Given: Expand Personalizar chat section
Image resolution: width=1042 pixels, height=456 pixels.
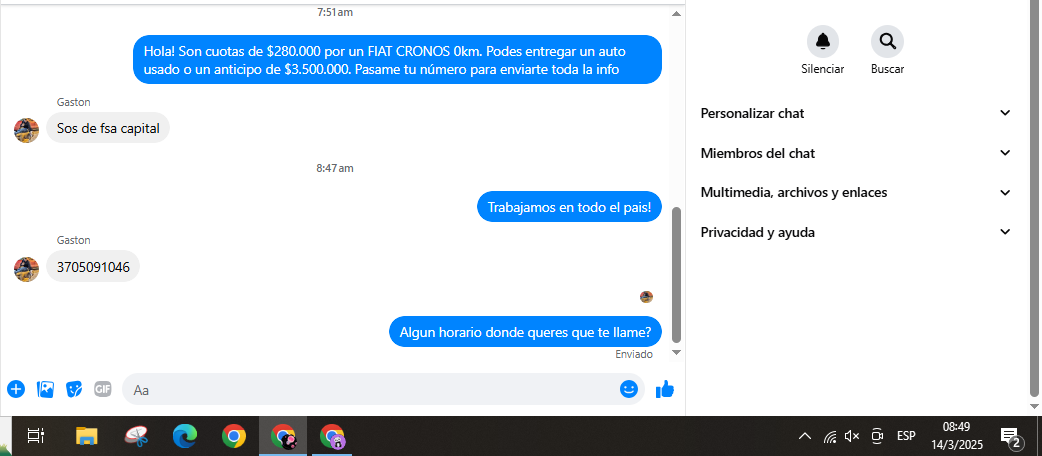Looking at the screenshot, I should [856, 113].
